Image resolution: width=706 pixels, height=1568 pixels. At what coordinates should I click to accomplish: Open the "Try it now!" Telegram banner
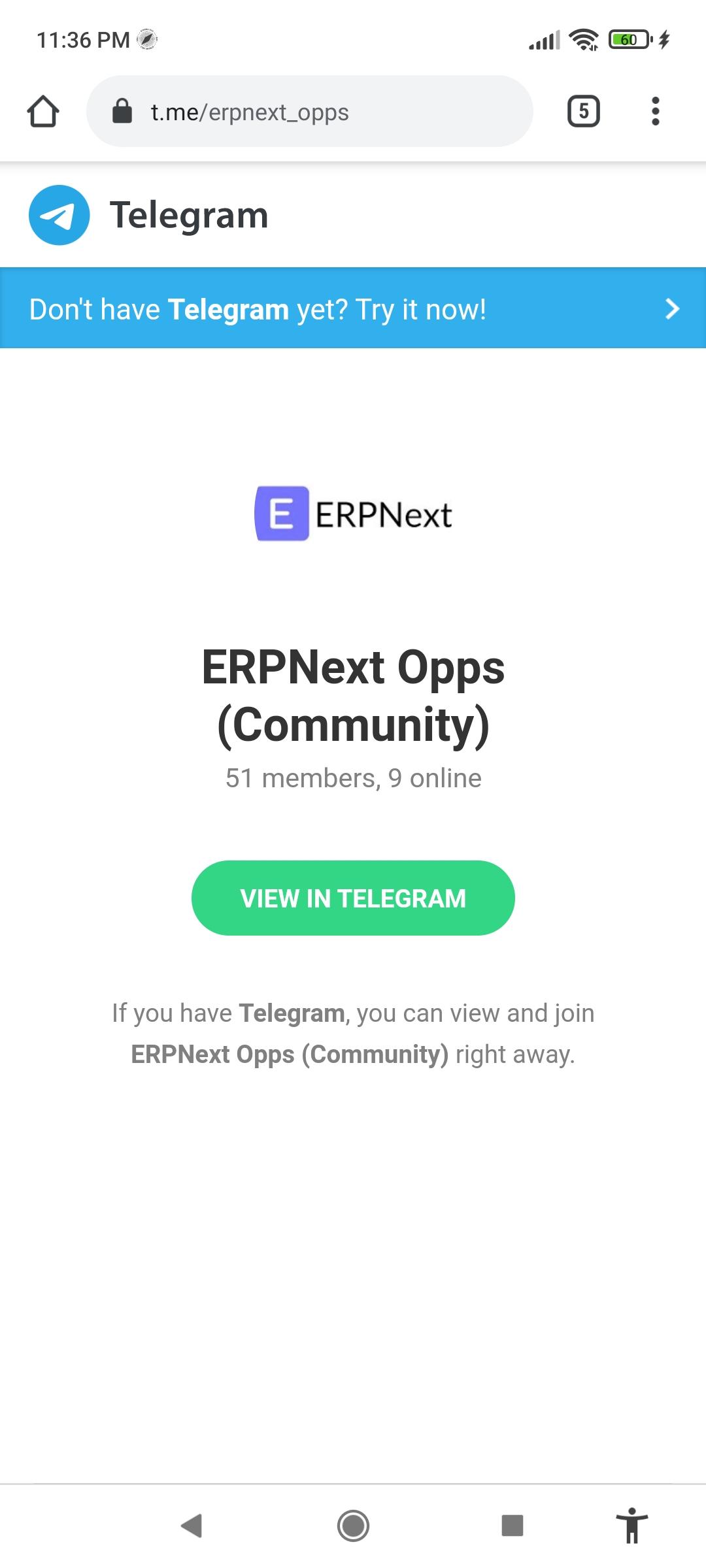[x=353, y=308]
